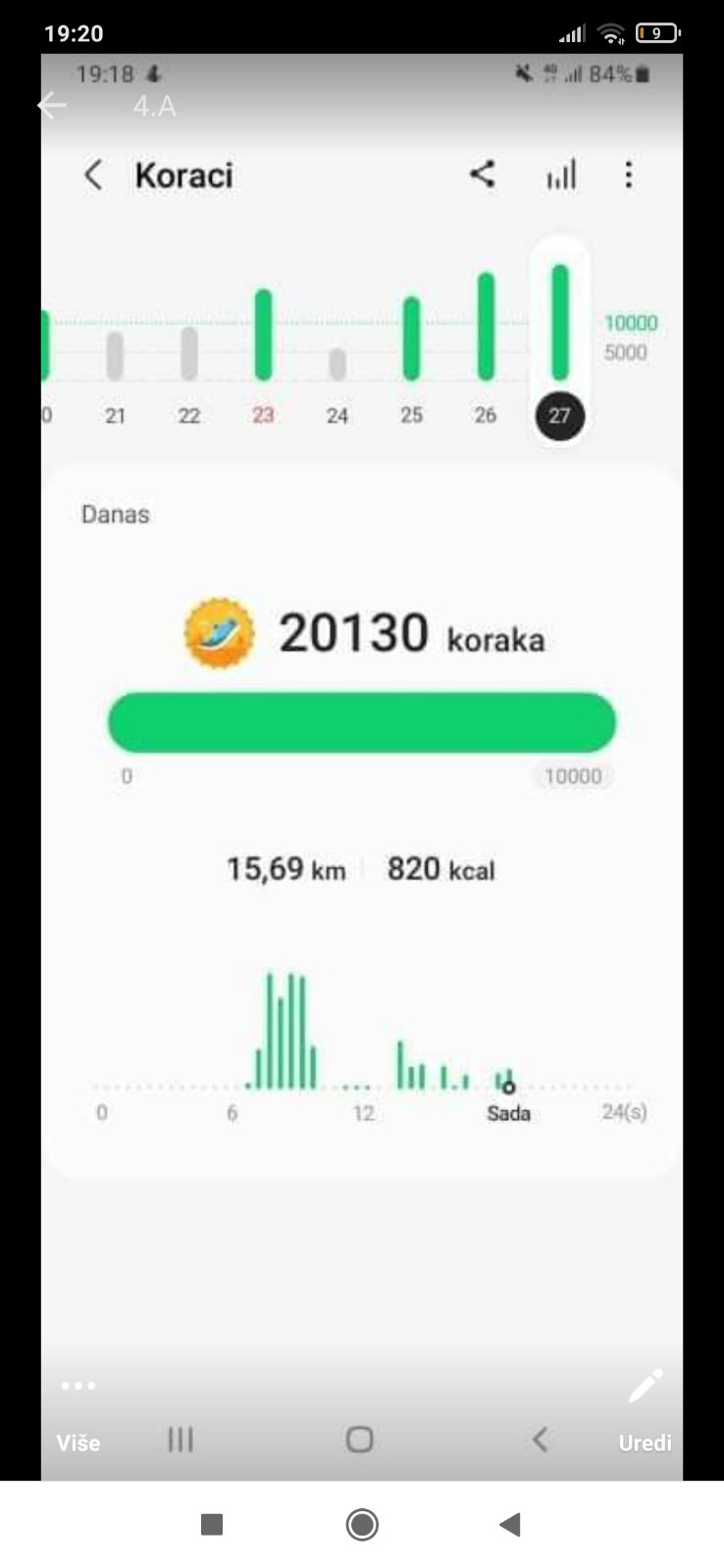
Task: Go back from the 4.A image viewer
Action: [52, 105]
